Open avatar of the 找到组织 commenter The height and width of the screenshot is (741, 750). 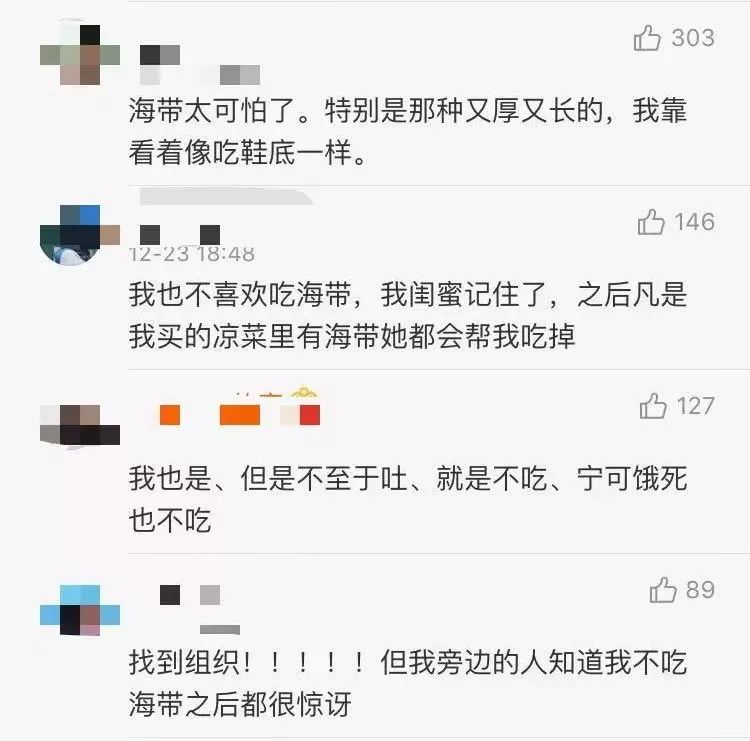pos(79,610)
